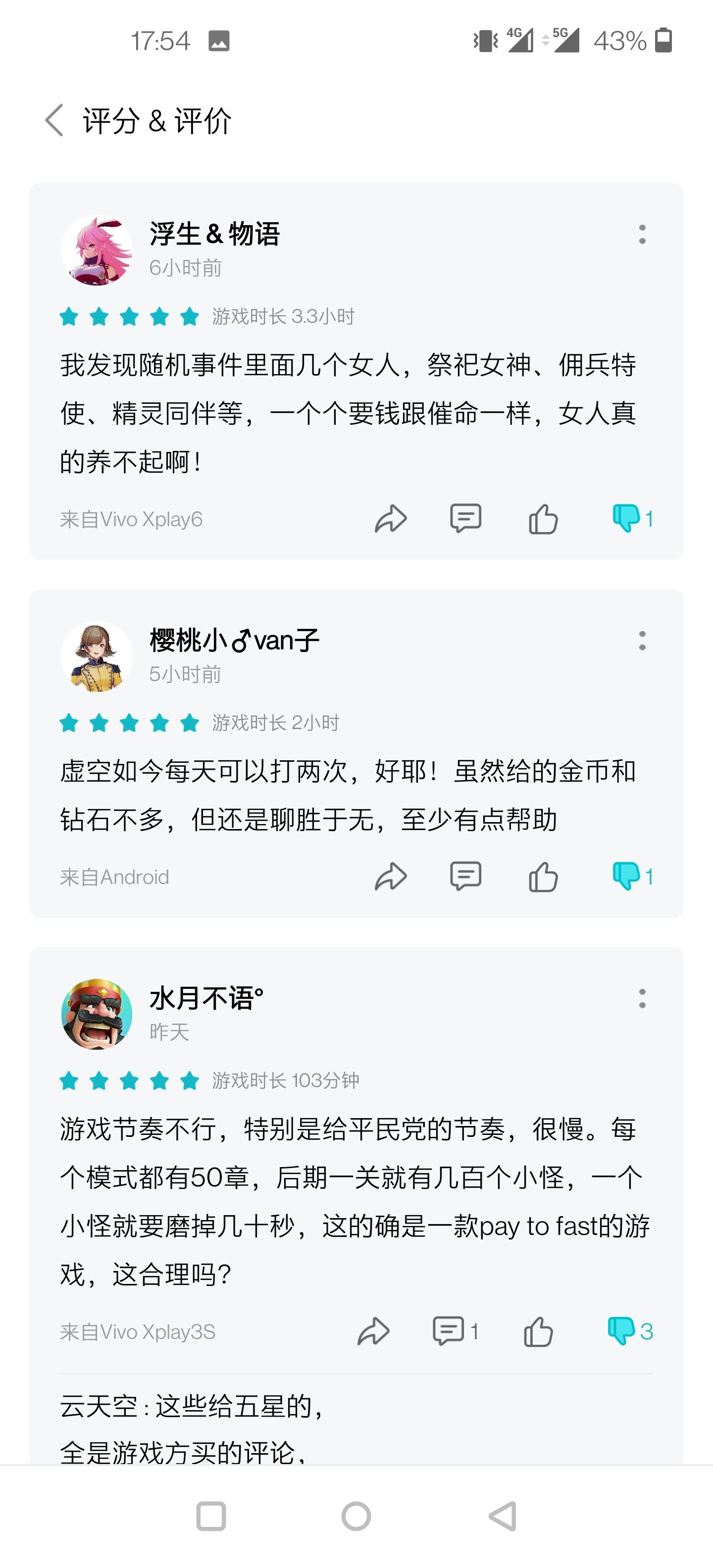Share 浮生&物语's review
The height and width of the screenshot is (1568, 713).
pyautogui.click(x=390, y=519)
